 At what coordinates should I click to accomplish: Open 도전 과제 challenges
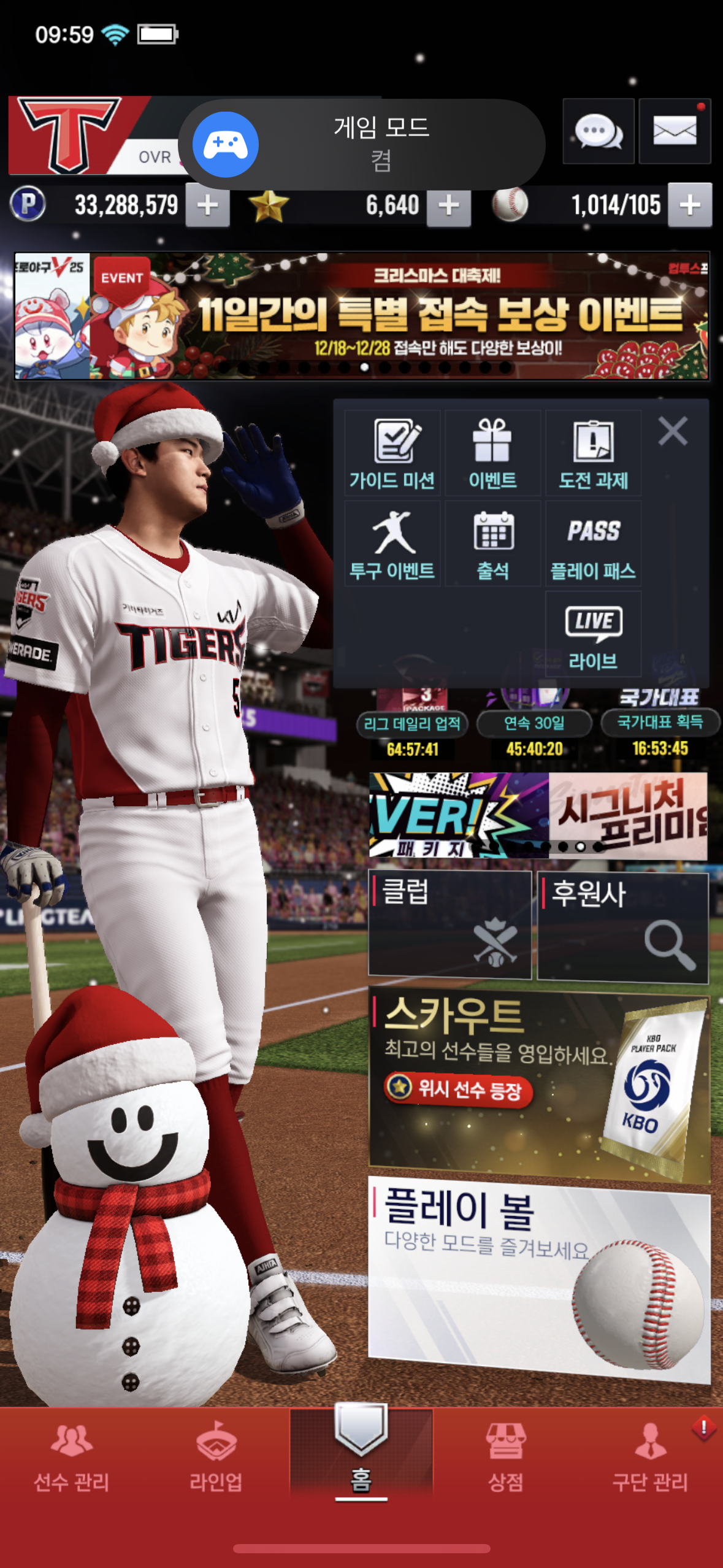coord(593,453)
